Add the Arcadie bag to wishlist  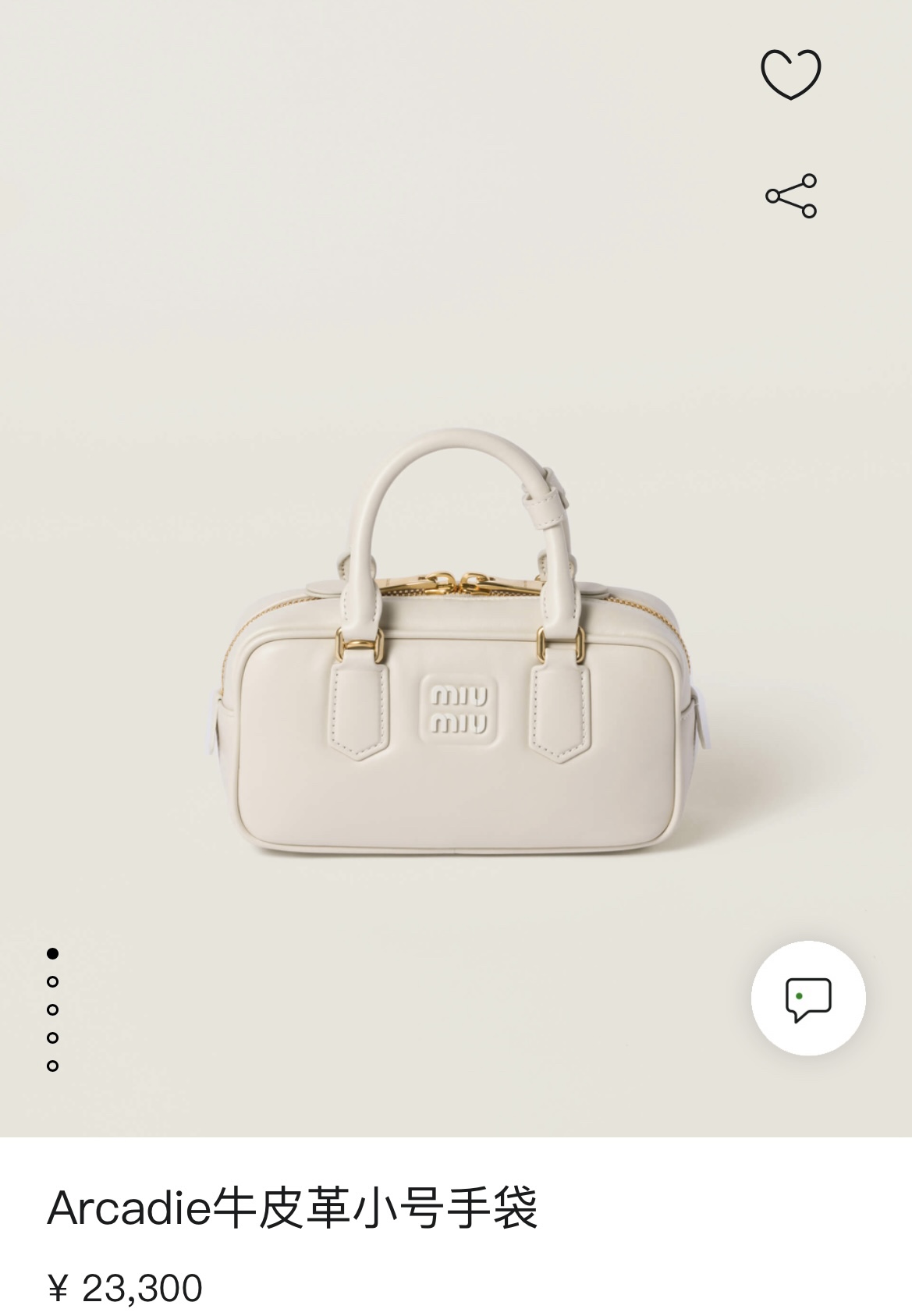[790, 74]
